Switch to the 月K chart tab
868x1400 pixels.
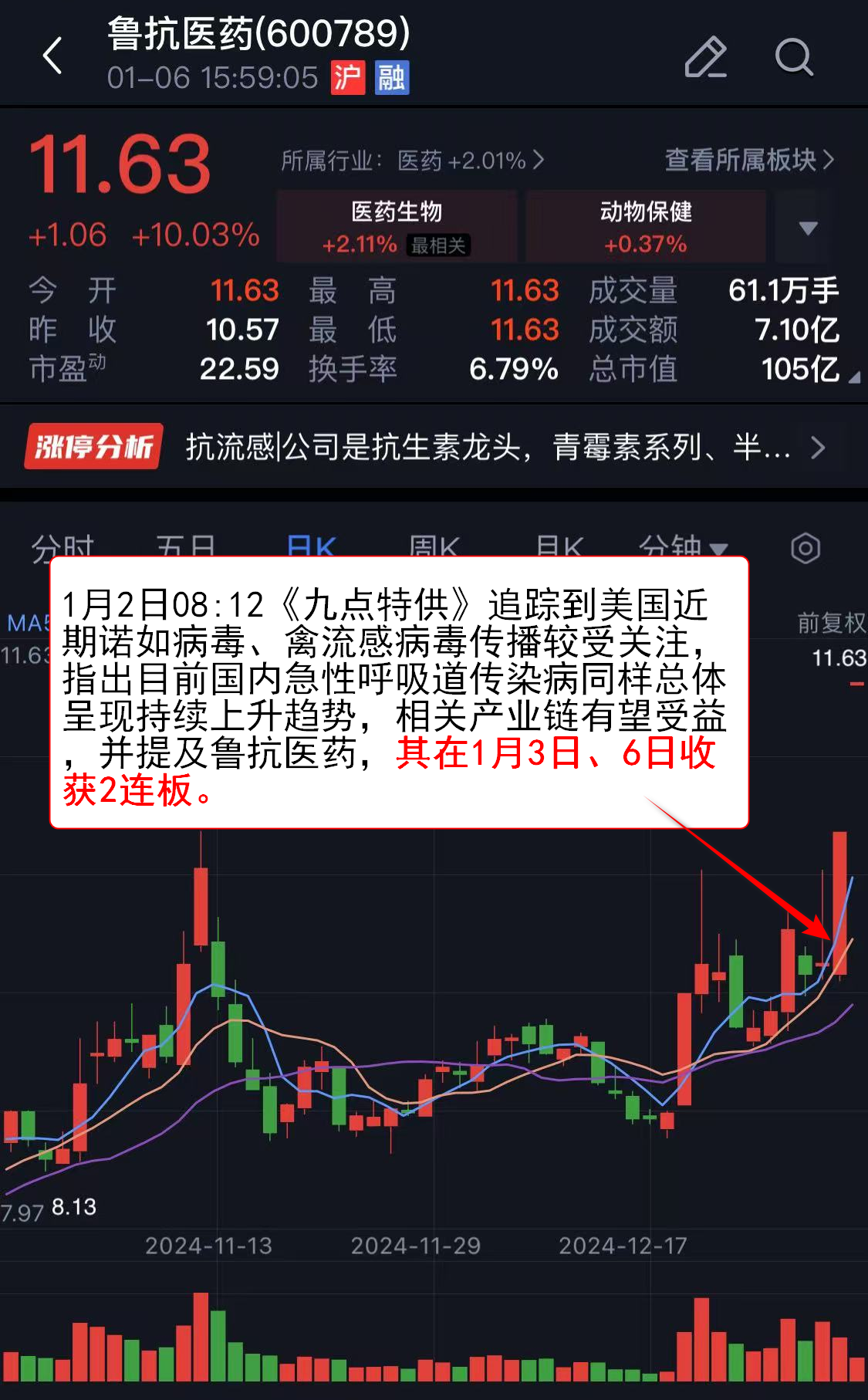559,546
